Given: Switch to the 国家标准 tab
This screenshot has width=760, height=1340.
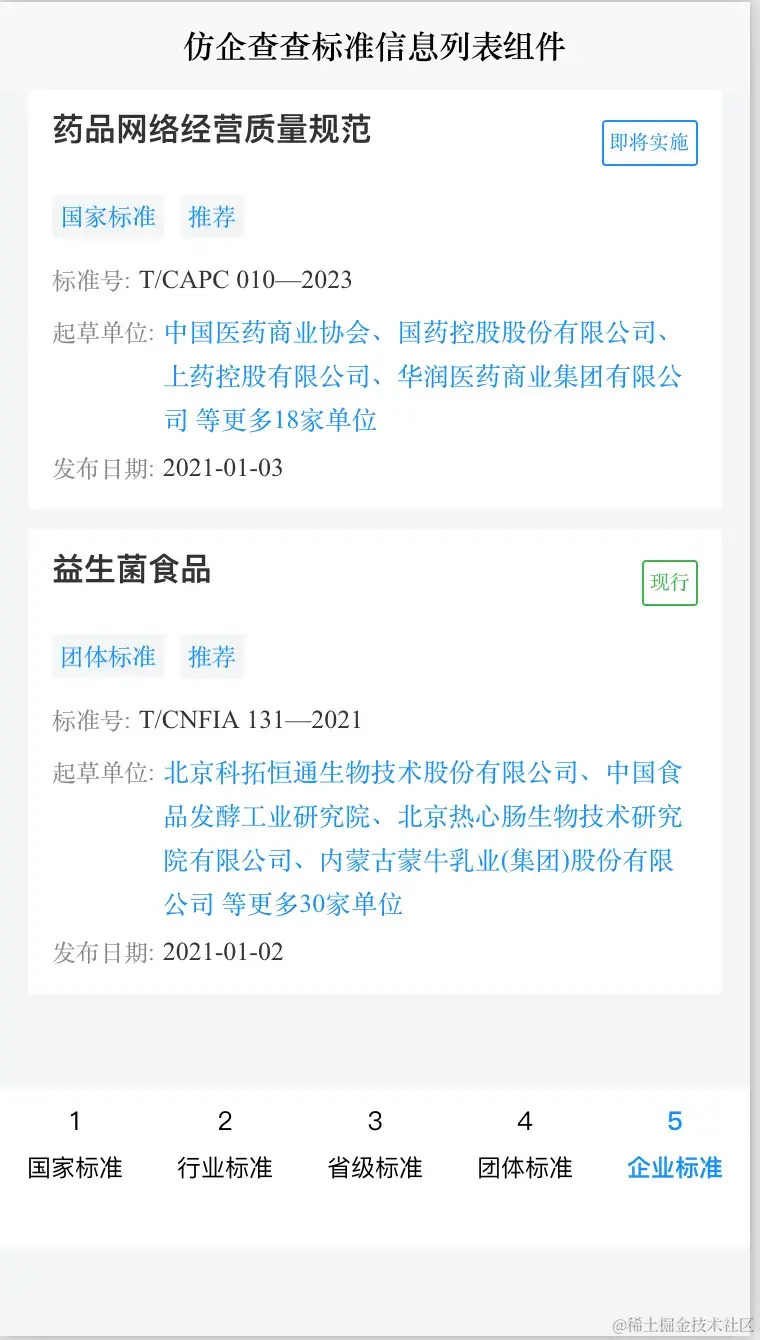Looking at the screenshot, I should pyautogui.click(x=75, y=1146).
